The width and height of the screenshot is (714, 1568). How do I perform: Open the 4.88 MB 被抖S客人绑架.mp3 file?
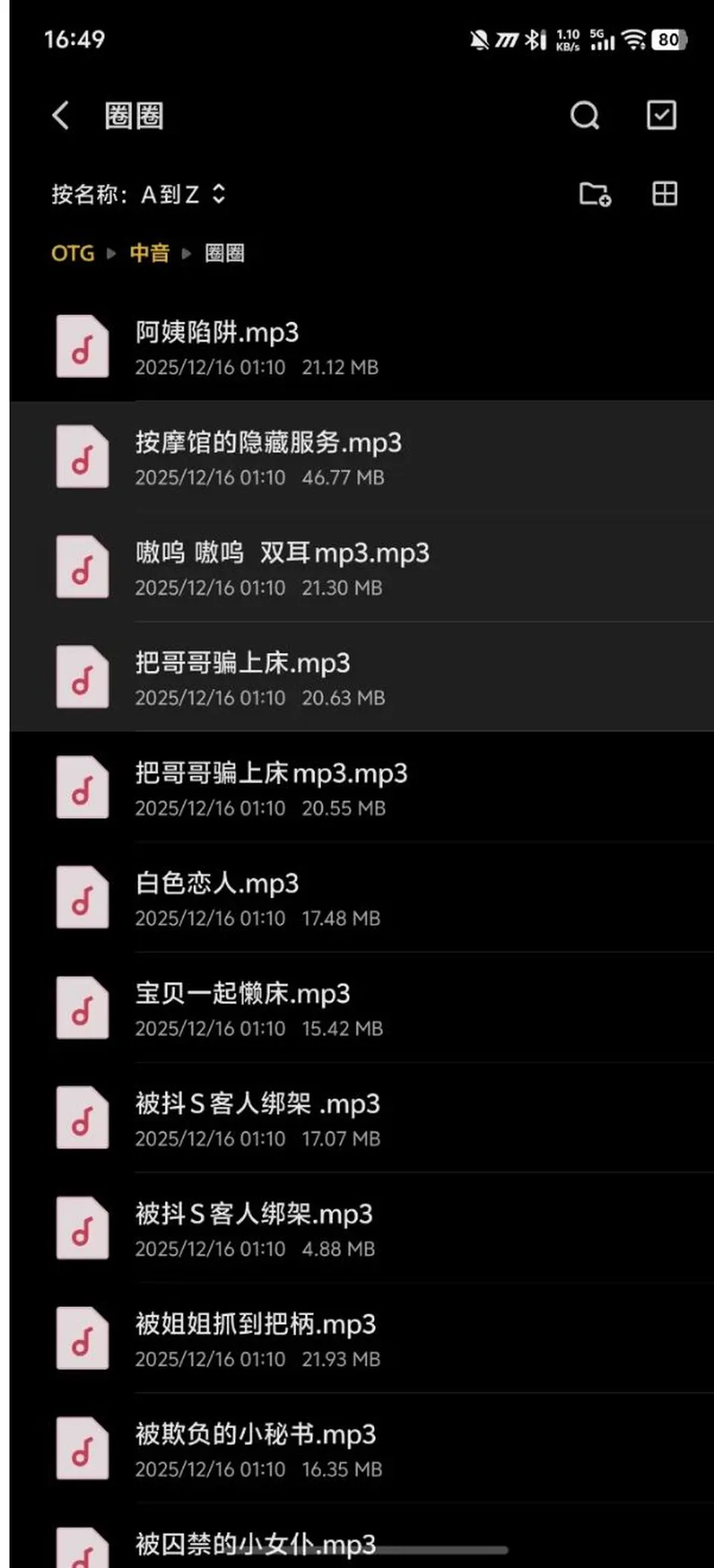tap(361, 1228)
